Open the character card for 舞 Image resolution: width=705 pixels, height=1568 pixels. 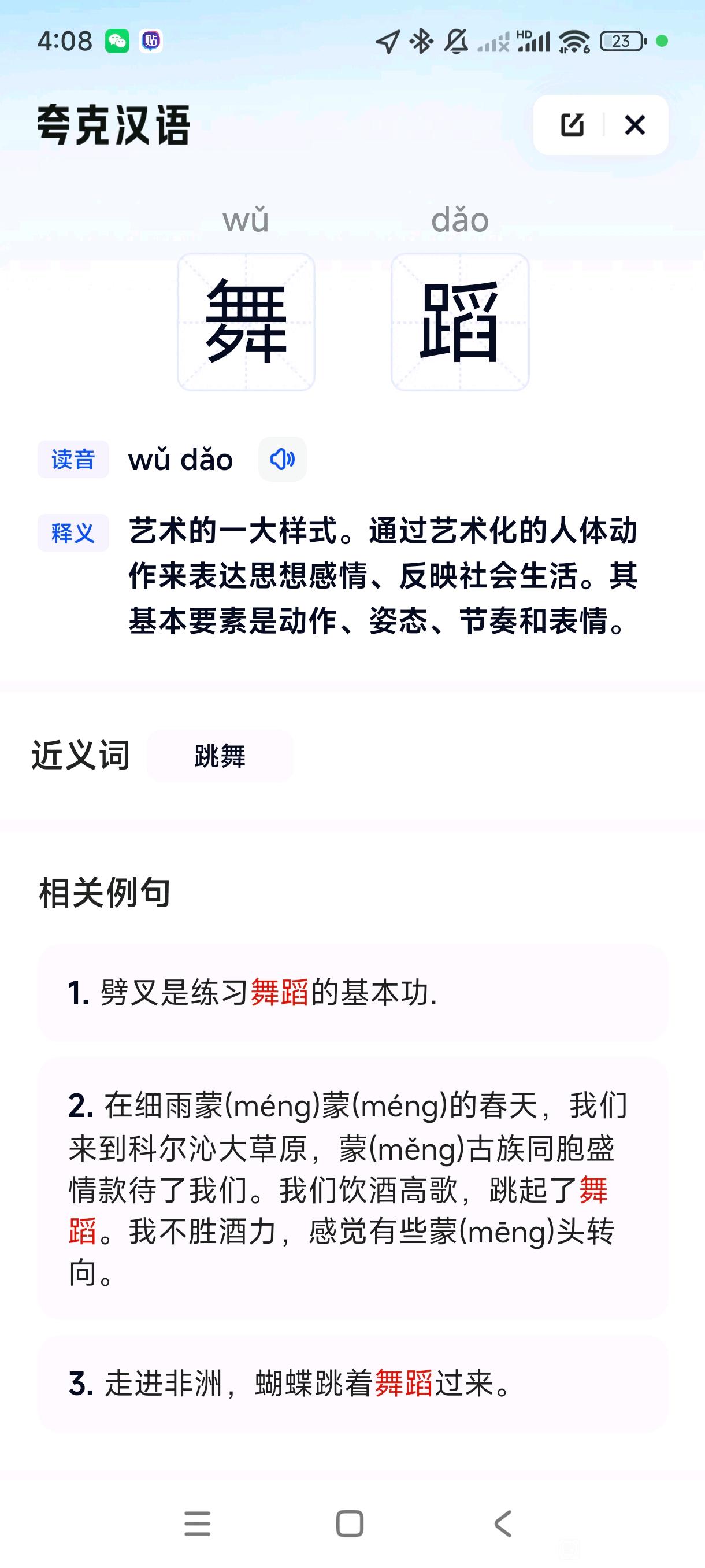point(246,322)
